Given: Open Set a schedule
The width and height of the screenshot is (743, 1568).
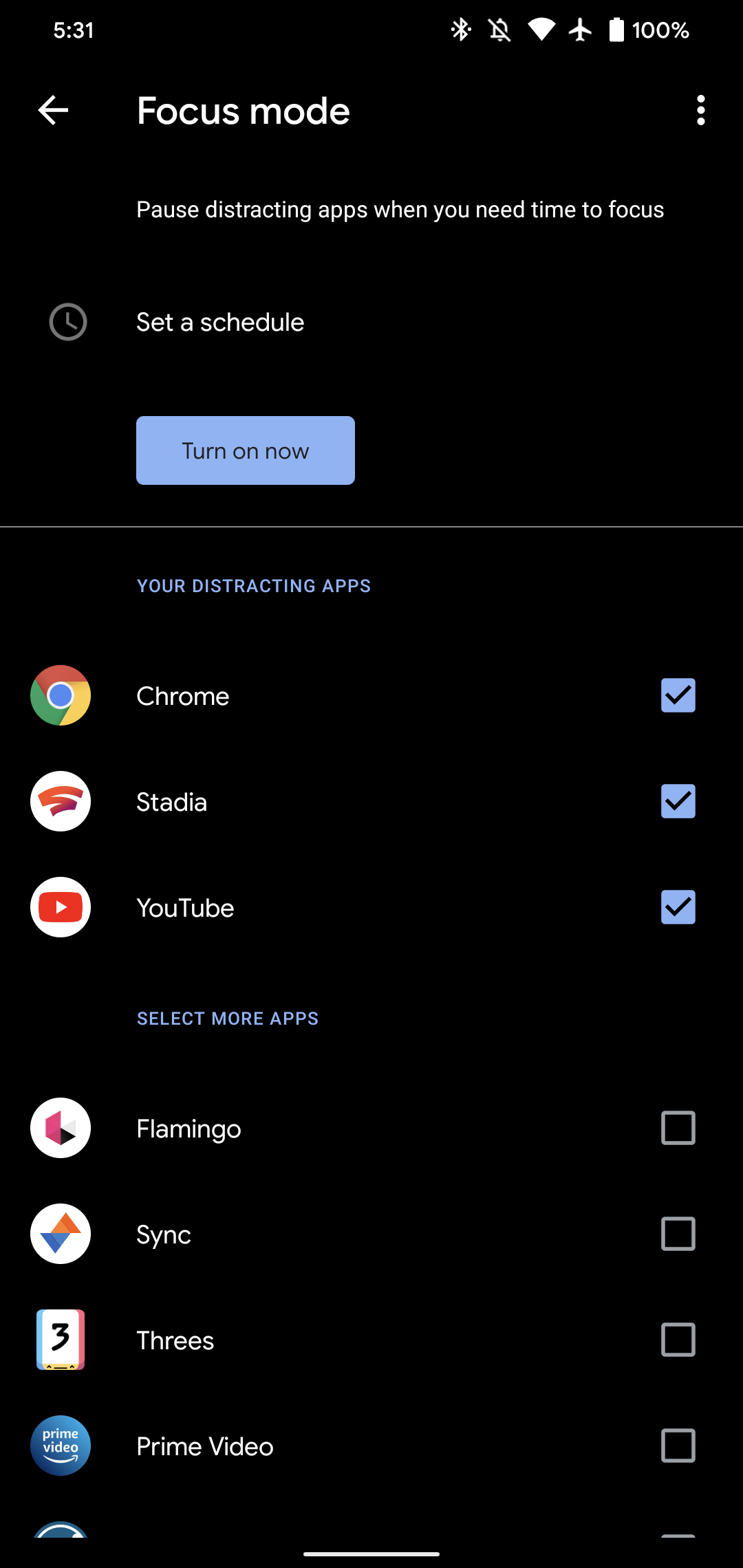Looking at the screenshot, I should point(220,321).
